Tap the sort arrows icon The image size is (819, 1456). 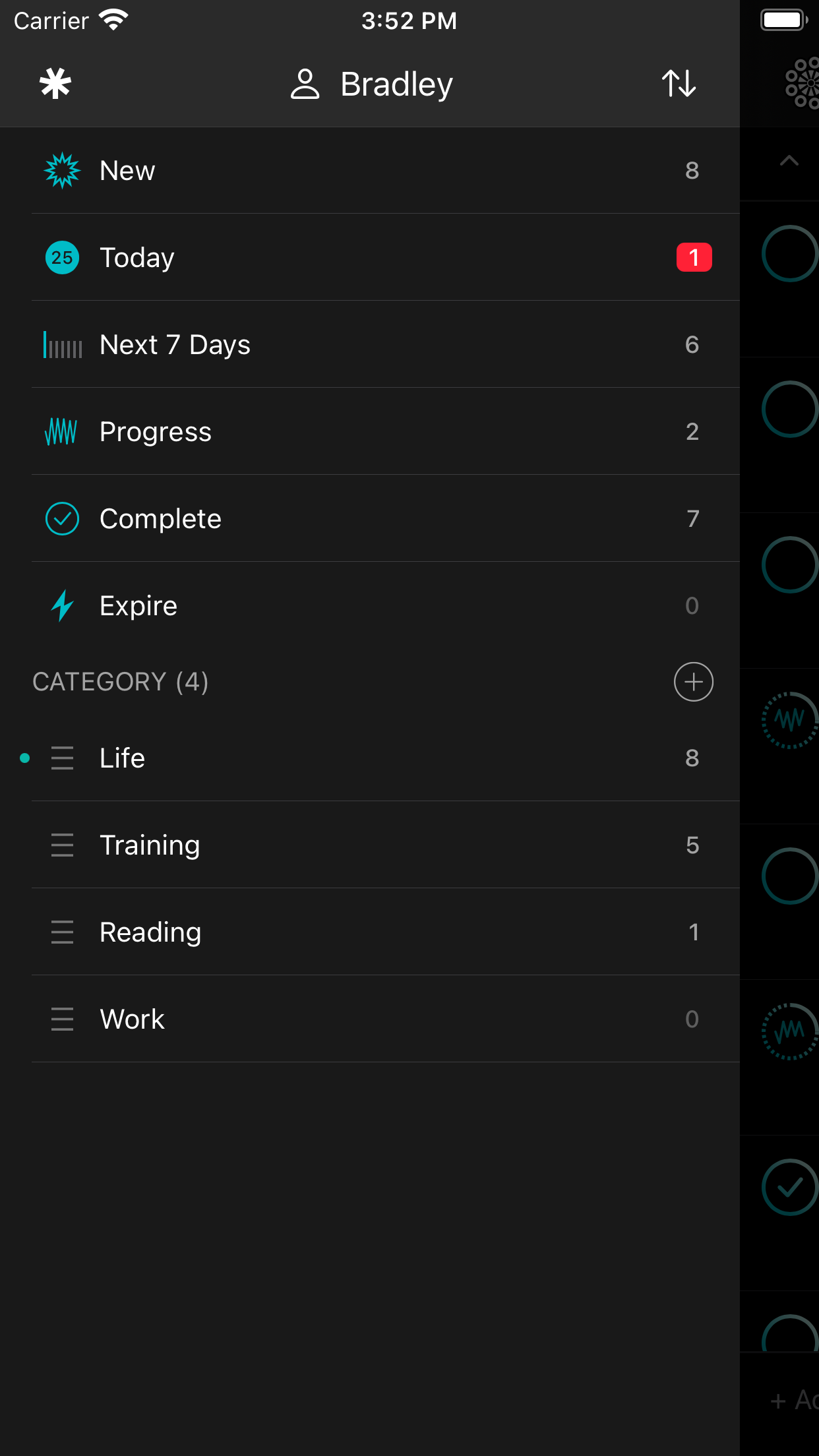679,84
